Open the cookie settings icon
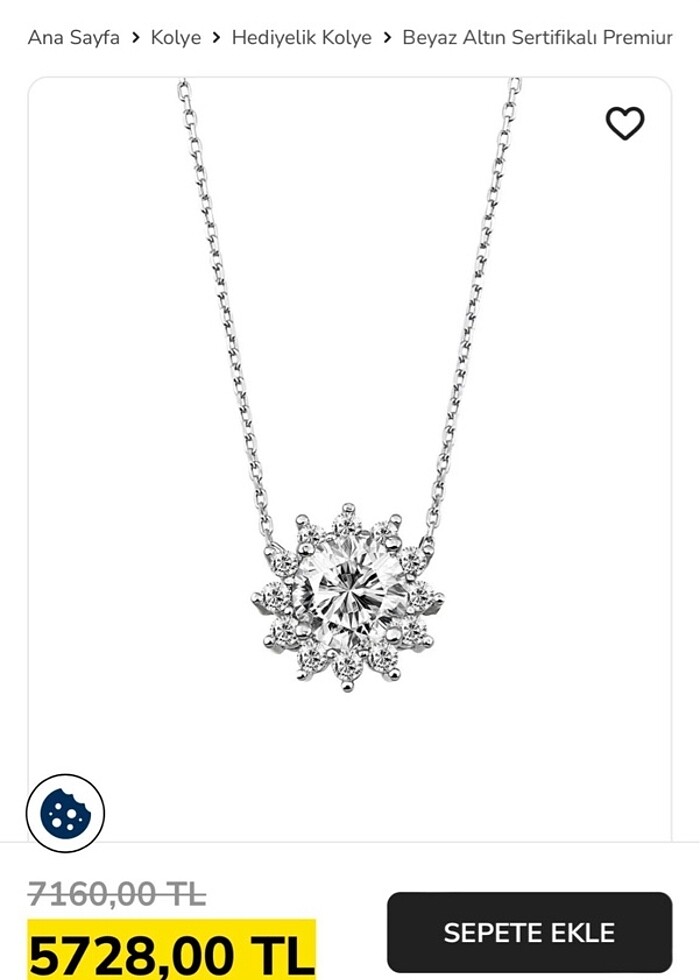This screenshot has width=700, height=980. coord(65,813)
